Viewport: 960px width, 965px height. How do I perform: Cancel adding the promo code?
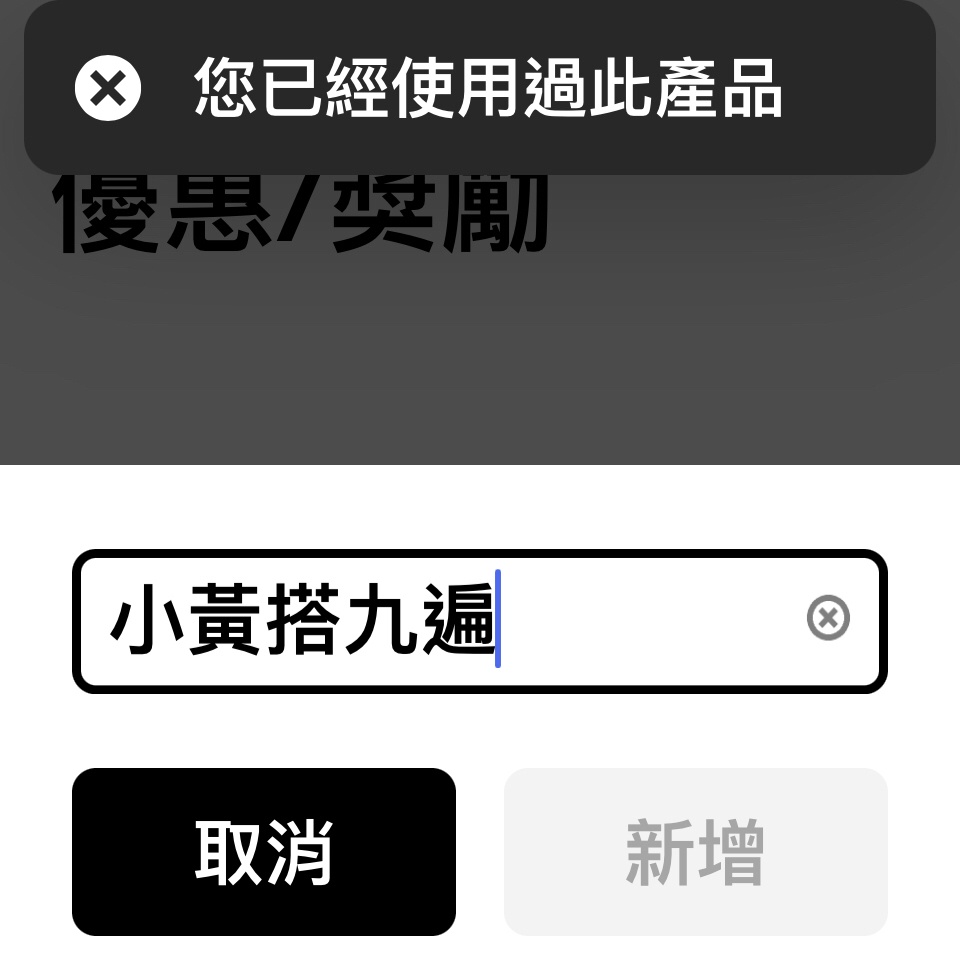pyautogui.click(x=264, y=852)
